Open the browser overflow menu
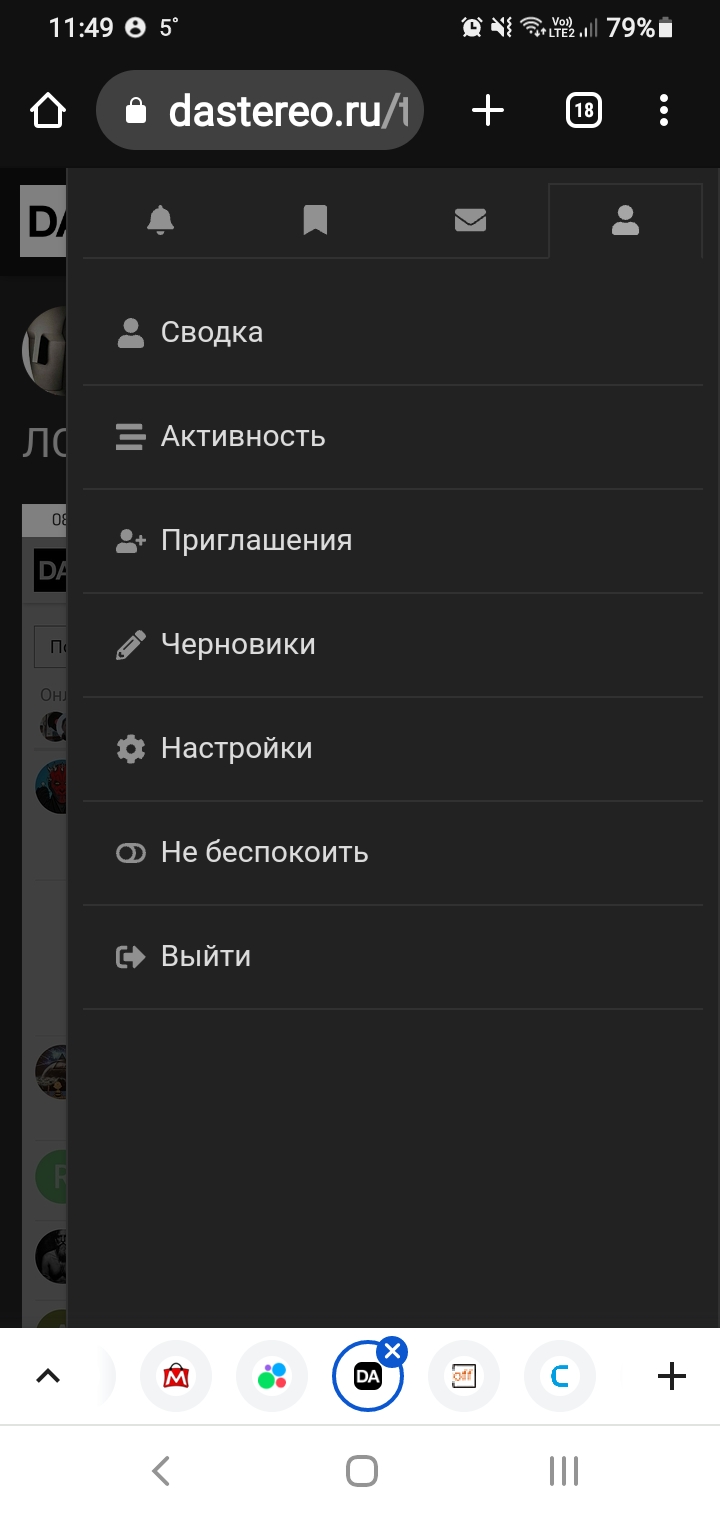Viewport: 720px width, 1520px height. tap(664, 111)
